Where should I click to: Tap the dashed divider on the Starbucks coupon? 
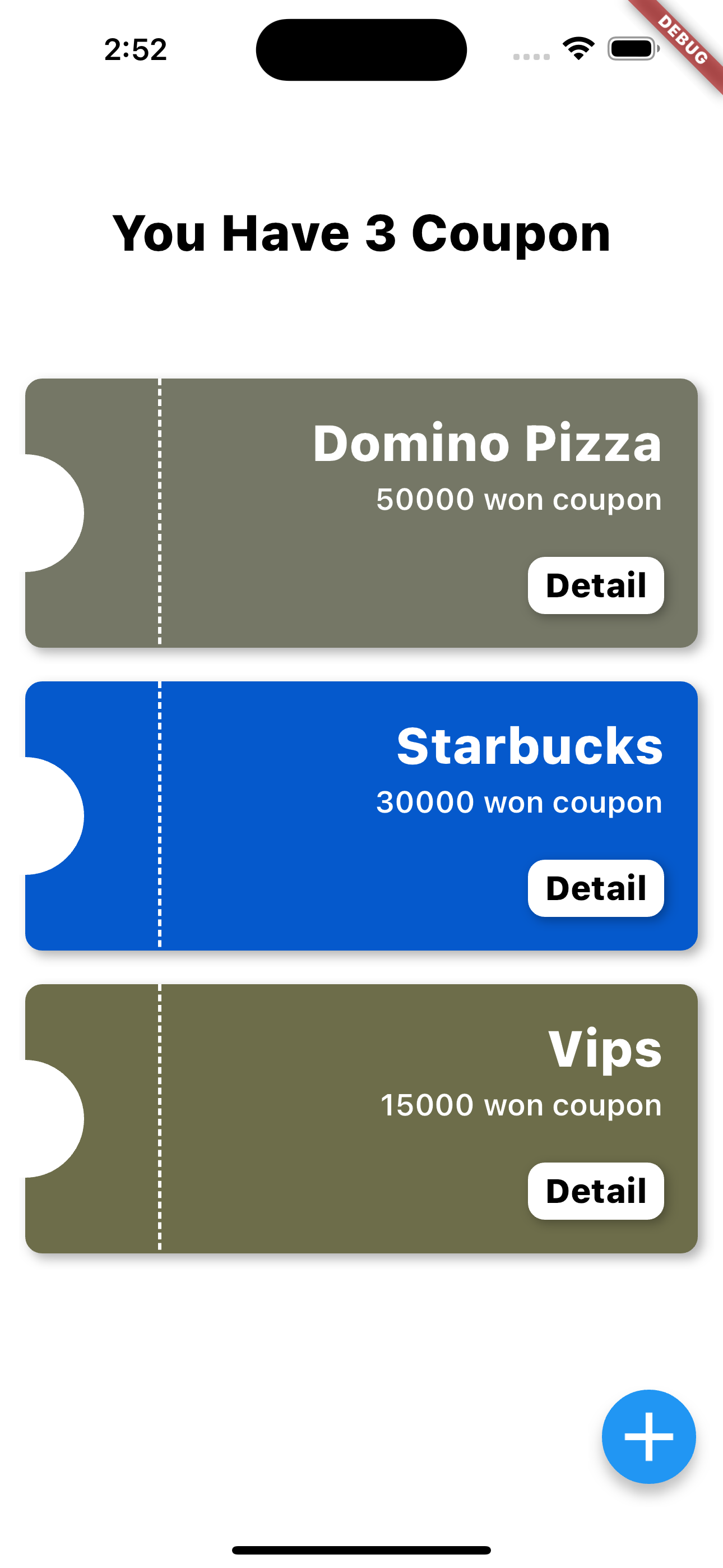click(x=158, y=815)
